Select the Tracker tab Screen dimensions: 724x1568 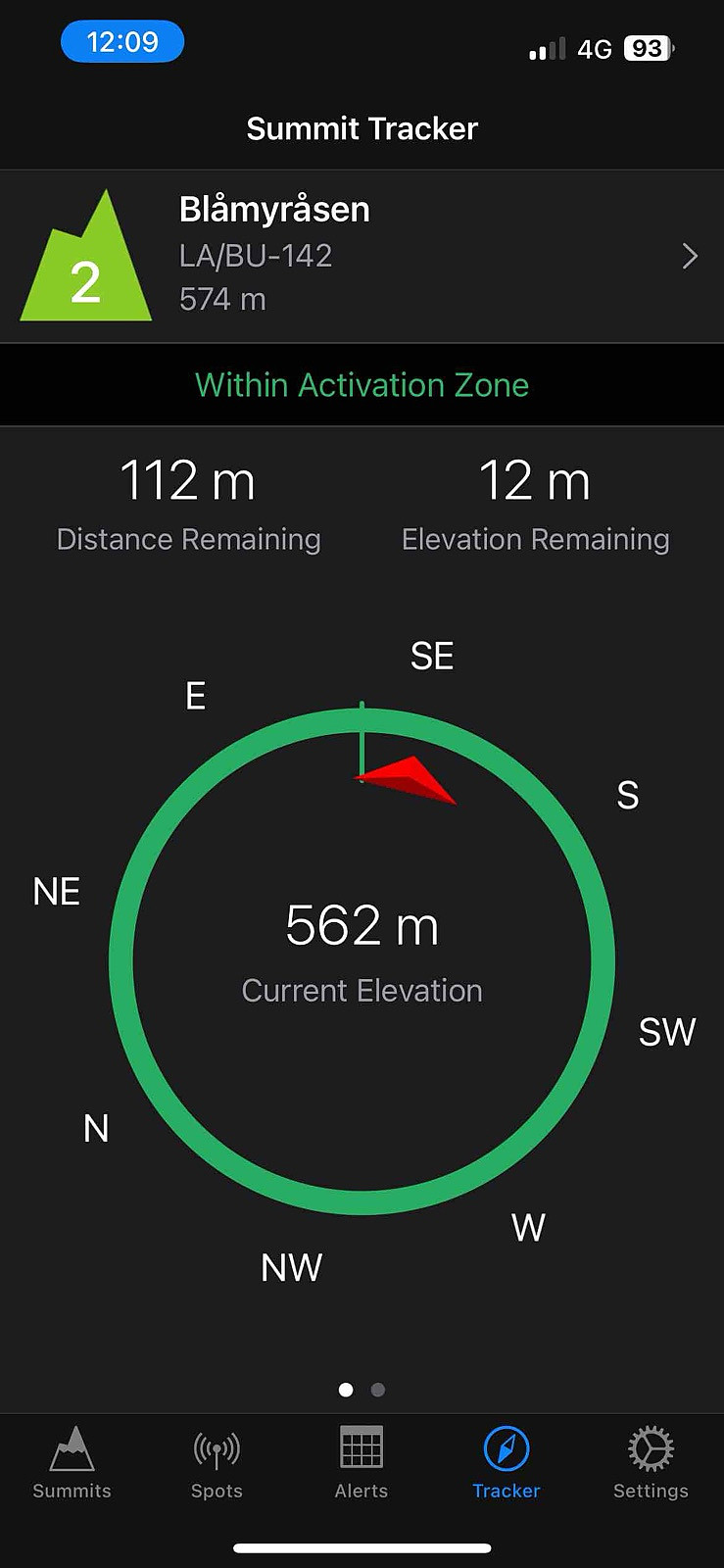coord(507,1463)
